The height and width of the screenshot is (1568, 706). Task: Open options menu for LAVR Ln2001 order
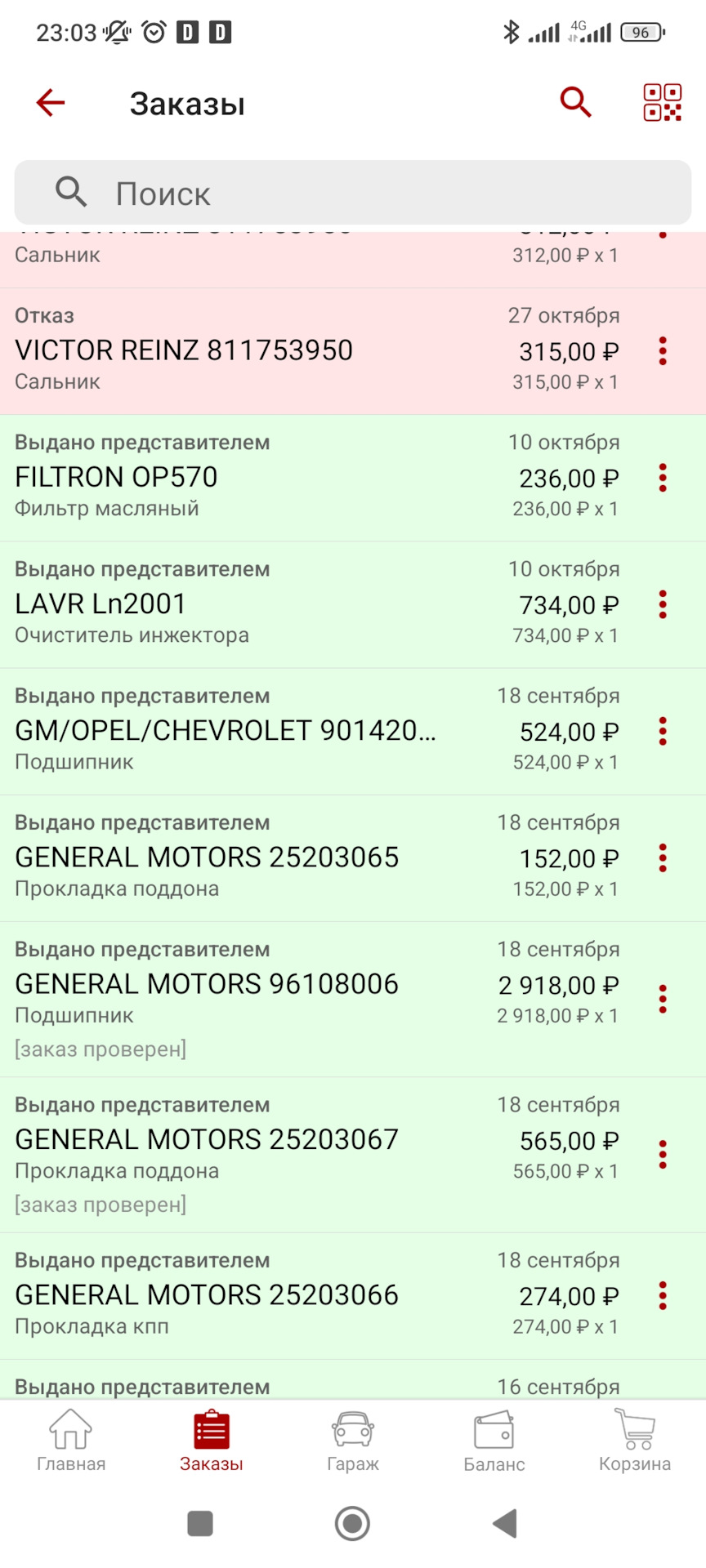pyautogui.click(x=662, y=605)
